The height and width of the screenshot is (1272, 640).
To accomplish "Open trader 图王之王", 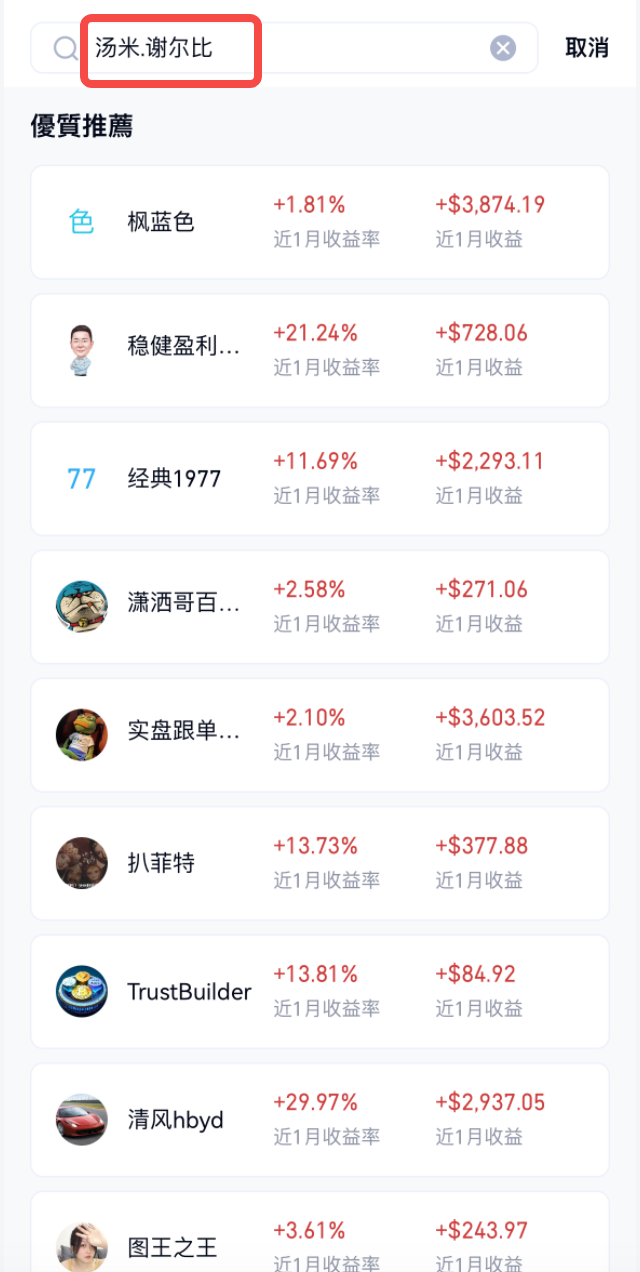I will click(320, 1238).
